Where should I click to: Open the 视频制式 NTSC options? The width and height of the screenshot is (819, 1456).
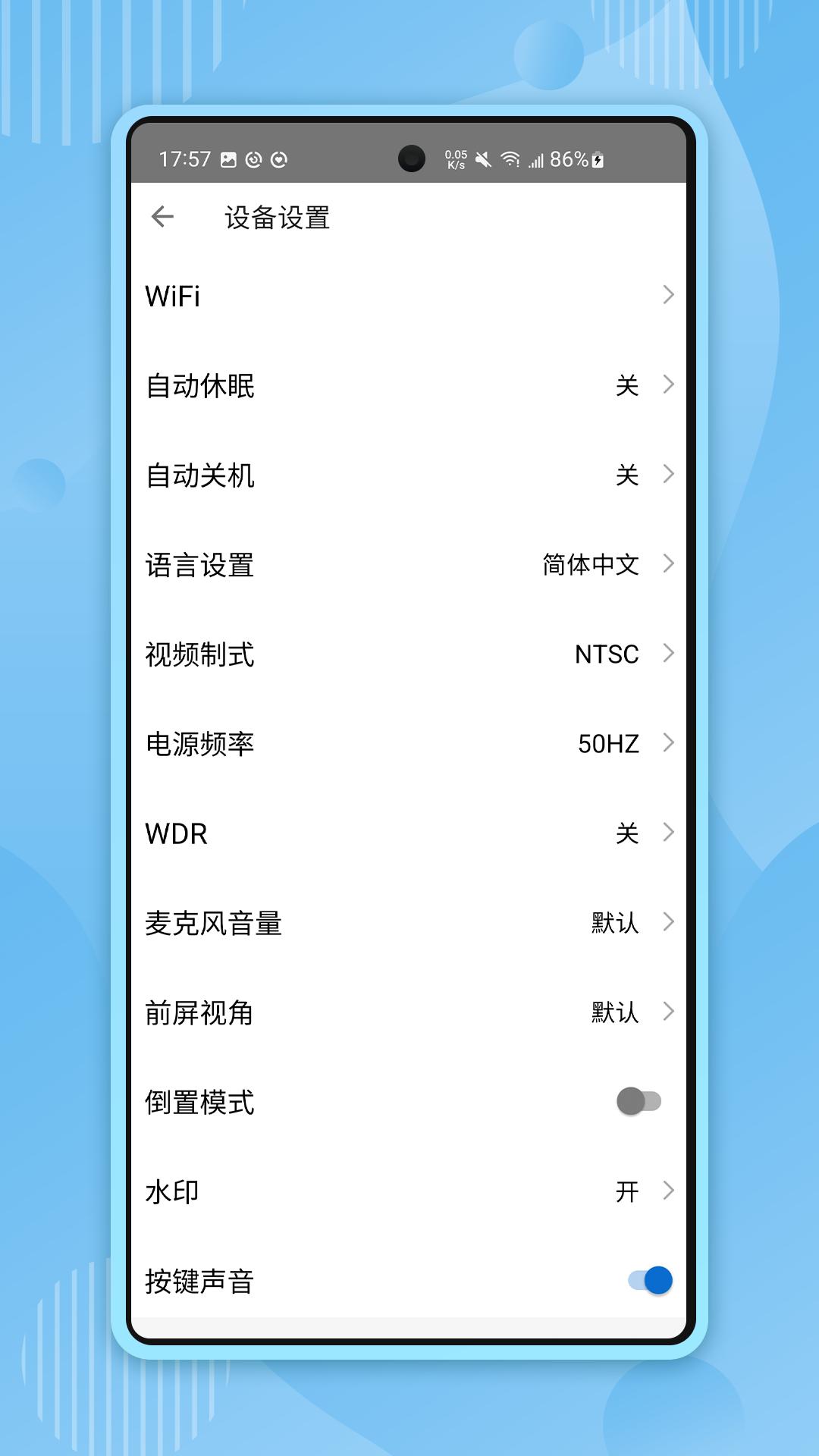coord(409,654)
